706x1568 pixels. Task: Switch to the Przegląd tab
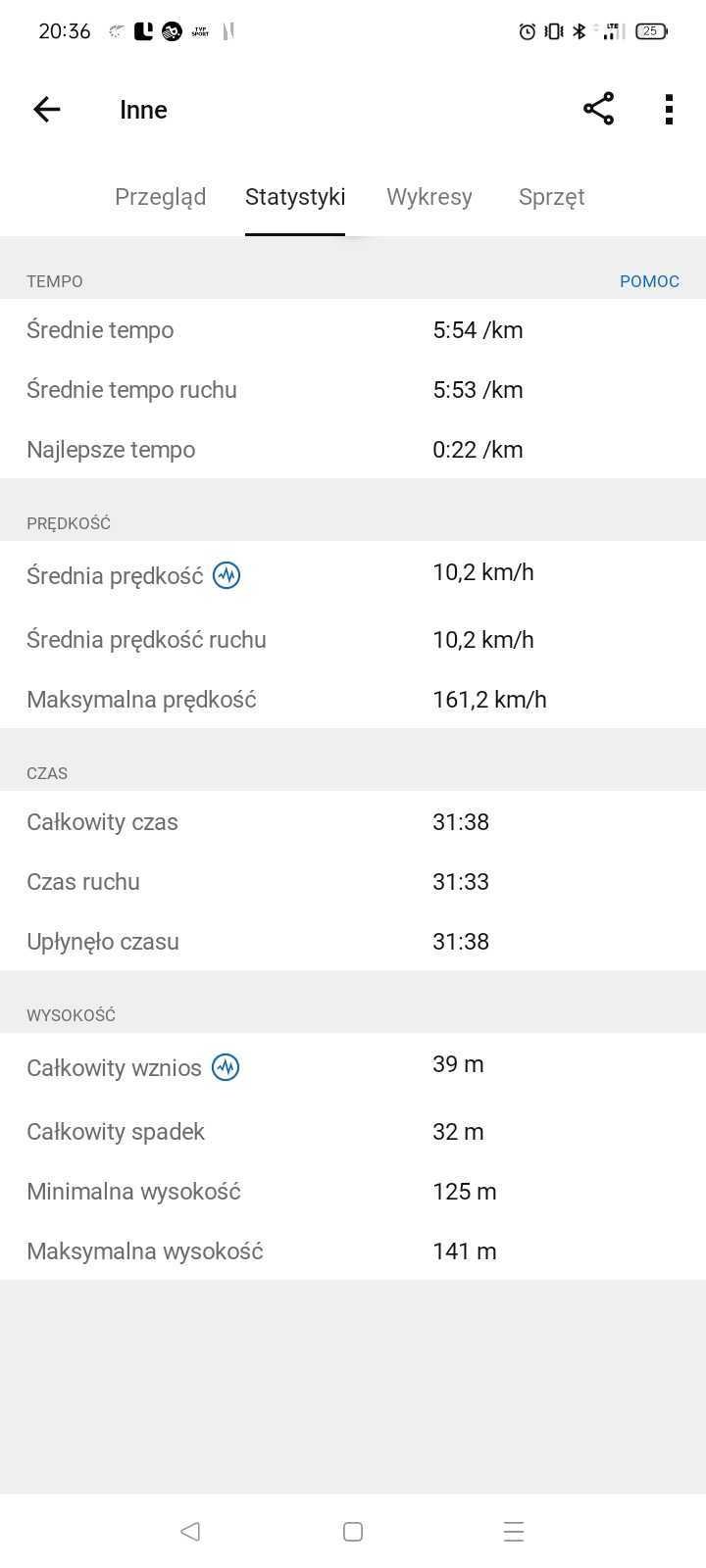[x=160, y=197]
